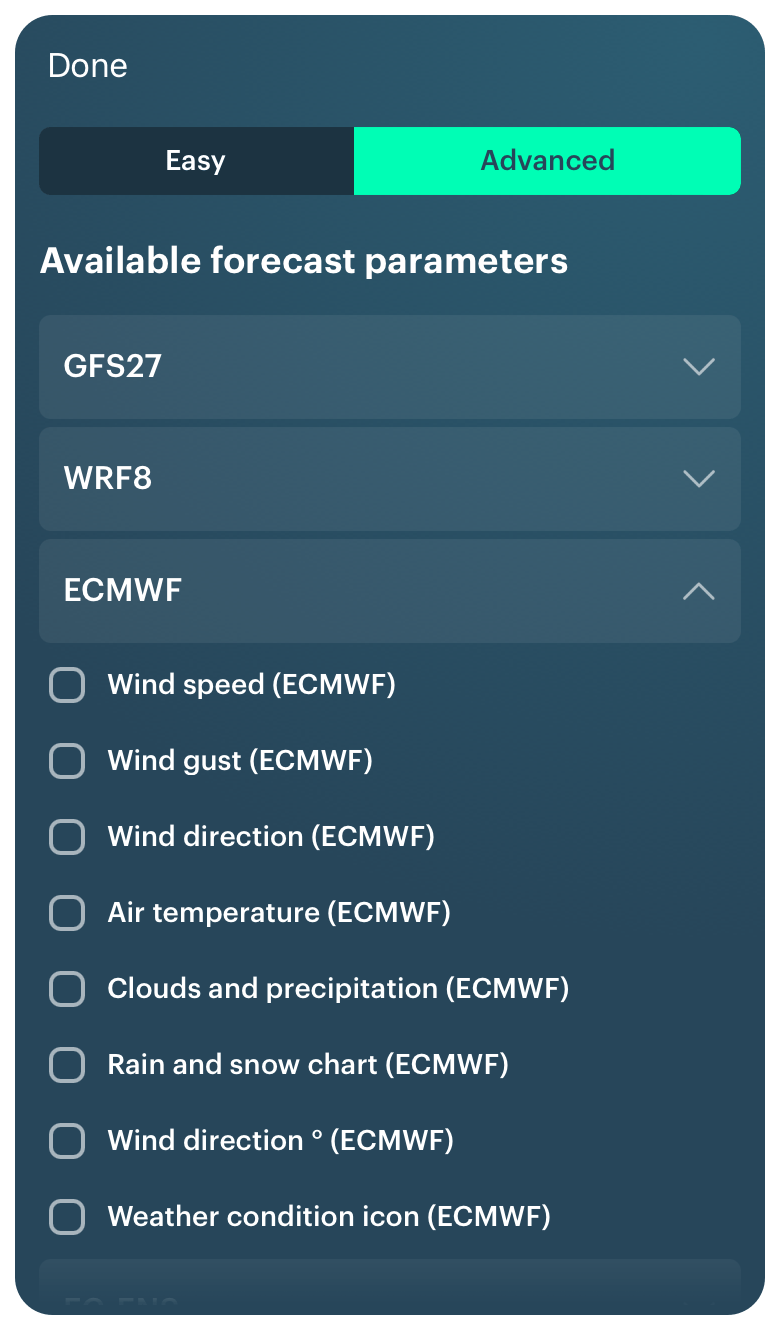The height and width of the screenshot is (1330, 780).
Task: Click the Done button
Action: click(x=87, y=66)
